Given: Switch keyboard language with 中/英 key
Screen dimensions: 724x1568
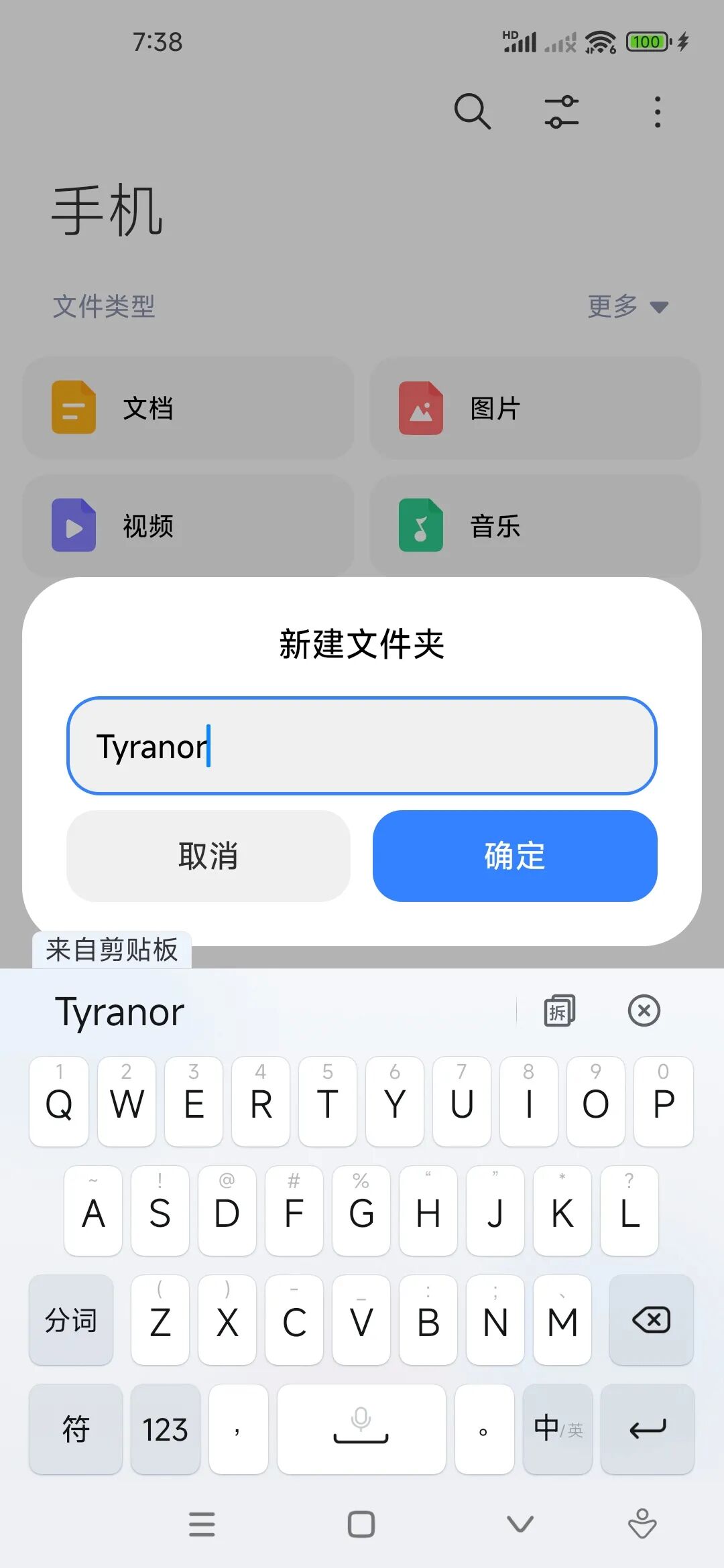Looking at the screenshot, I should click(557, 1429).
